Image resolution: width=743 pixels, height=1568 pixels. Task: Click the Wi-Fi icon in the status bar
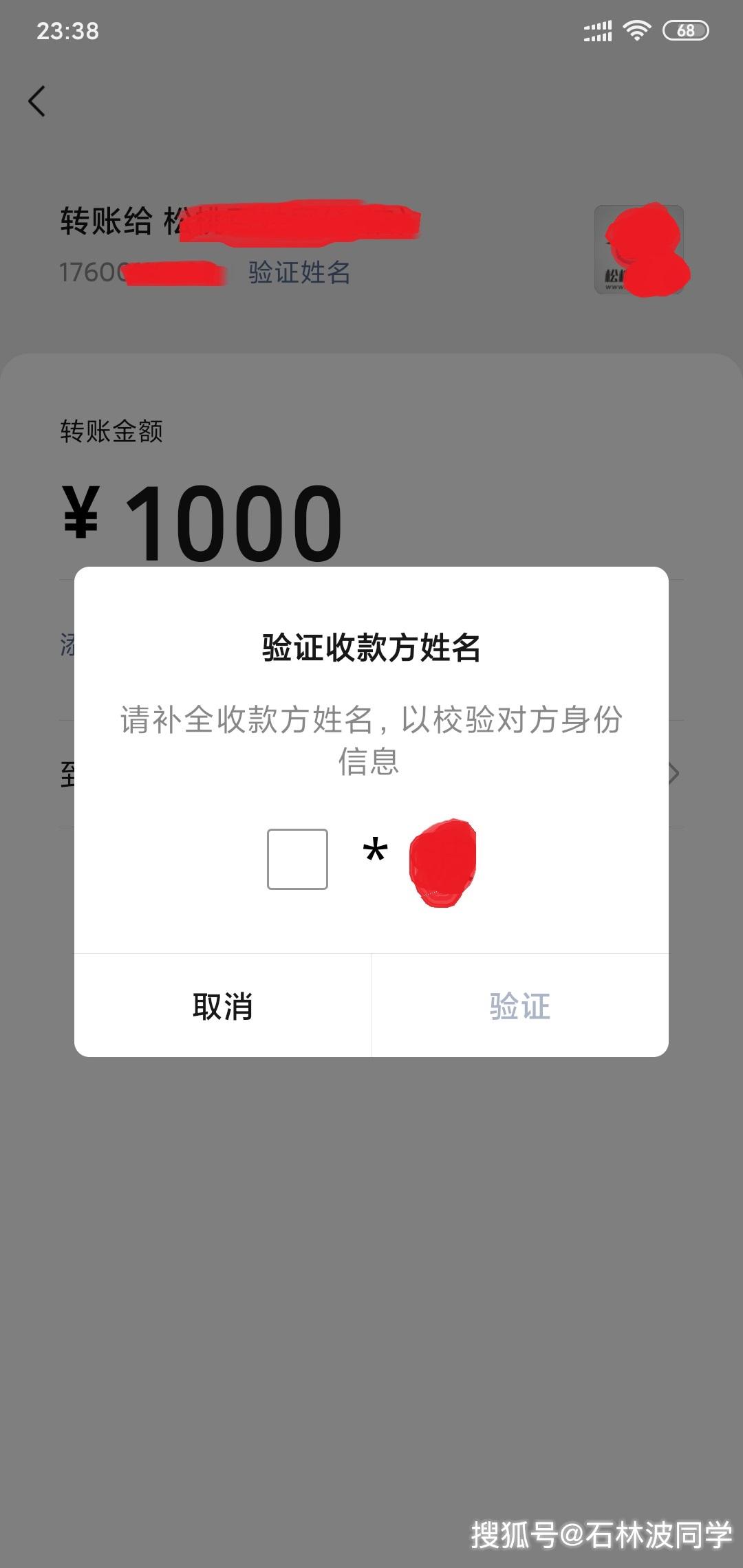(x=636, y=30)
